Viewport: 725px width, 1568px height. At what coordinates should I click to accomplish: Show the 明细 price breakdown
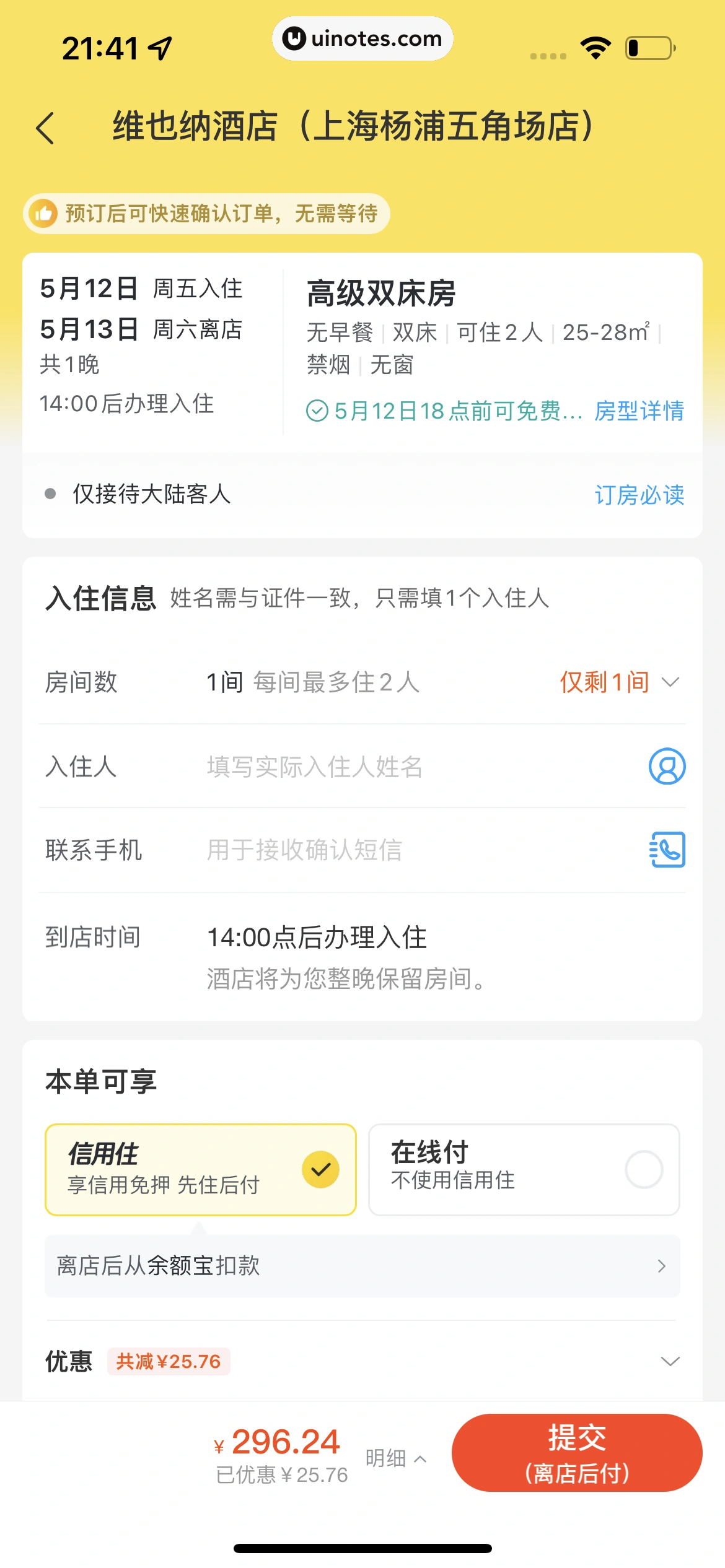pyautogui.click(x=395, y=1458)
